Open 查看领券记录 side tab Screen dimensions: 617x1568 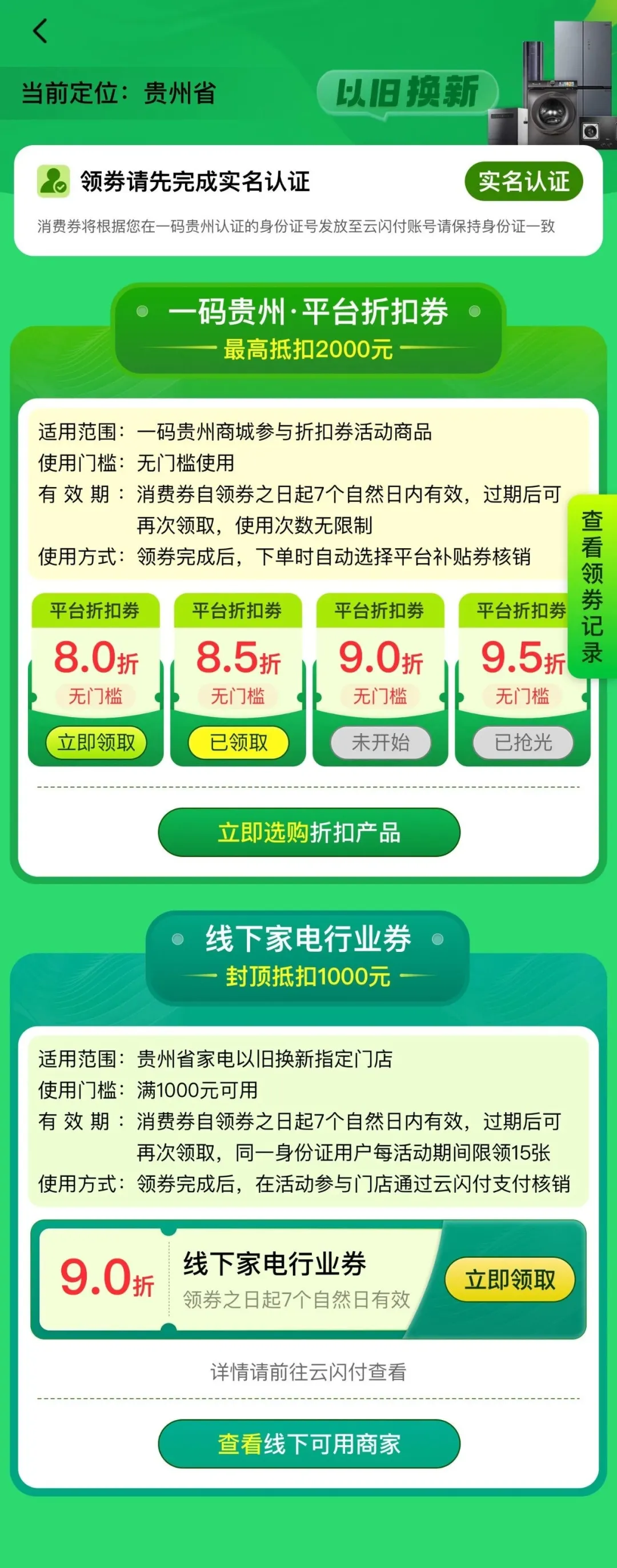[591, 587]
